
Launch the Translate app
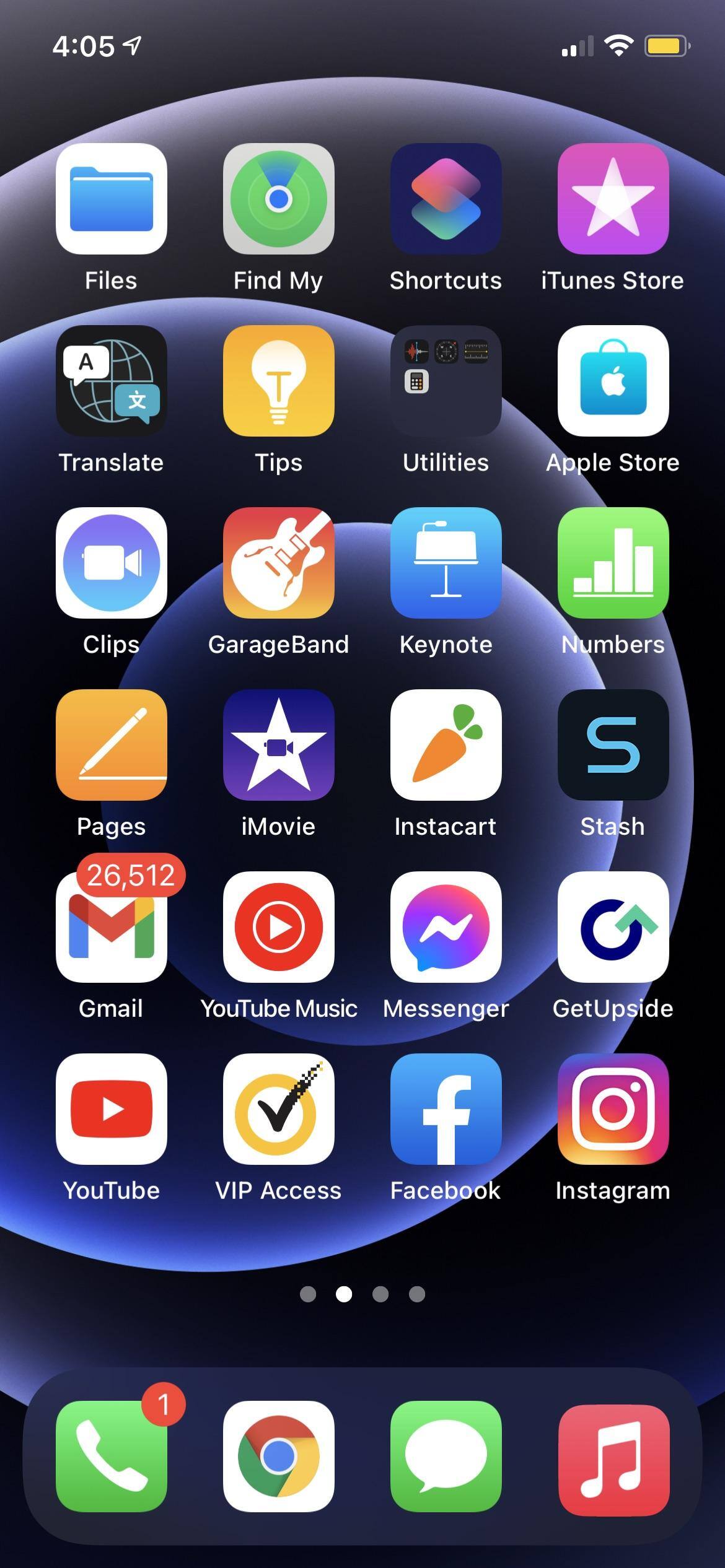pos(112,381)
